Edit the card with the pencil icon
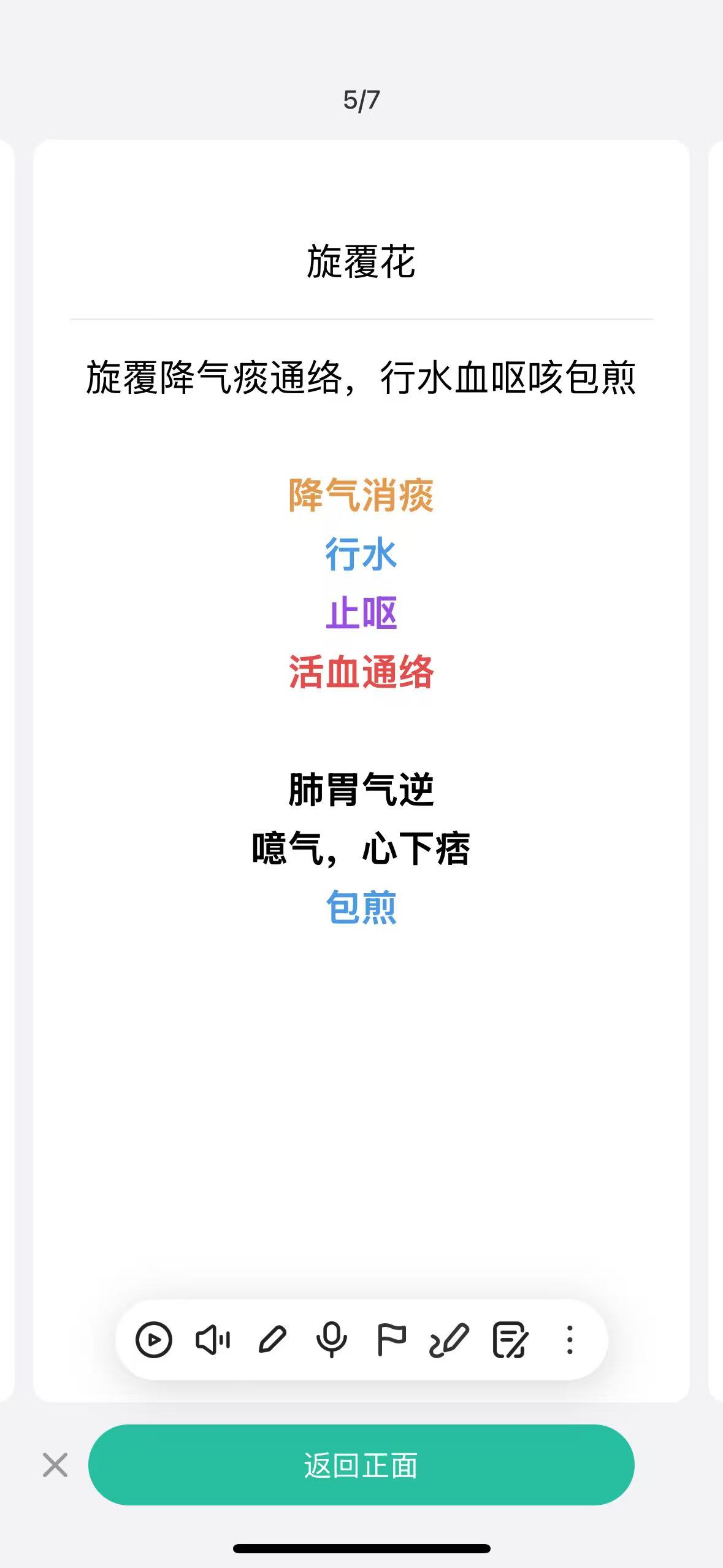The height and width of the screenshot is (1568, 723). (272, 1340)
